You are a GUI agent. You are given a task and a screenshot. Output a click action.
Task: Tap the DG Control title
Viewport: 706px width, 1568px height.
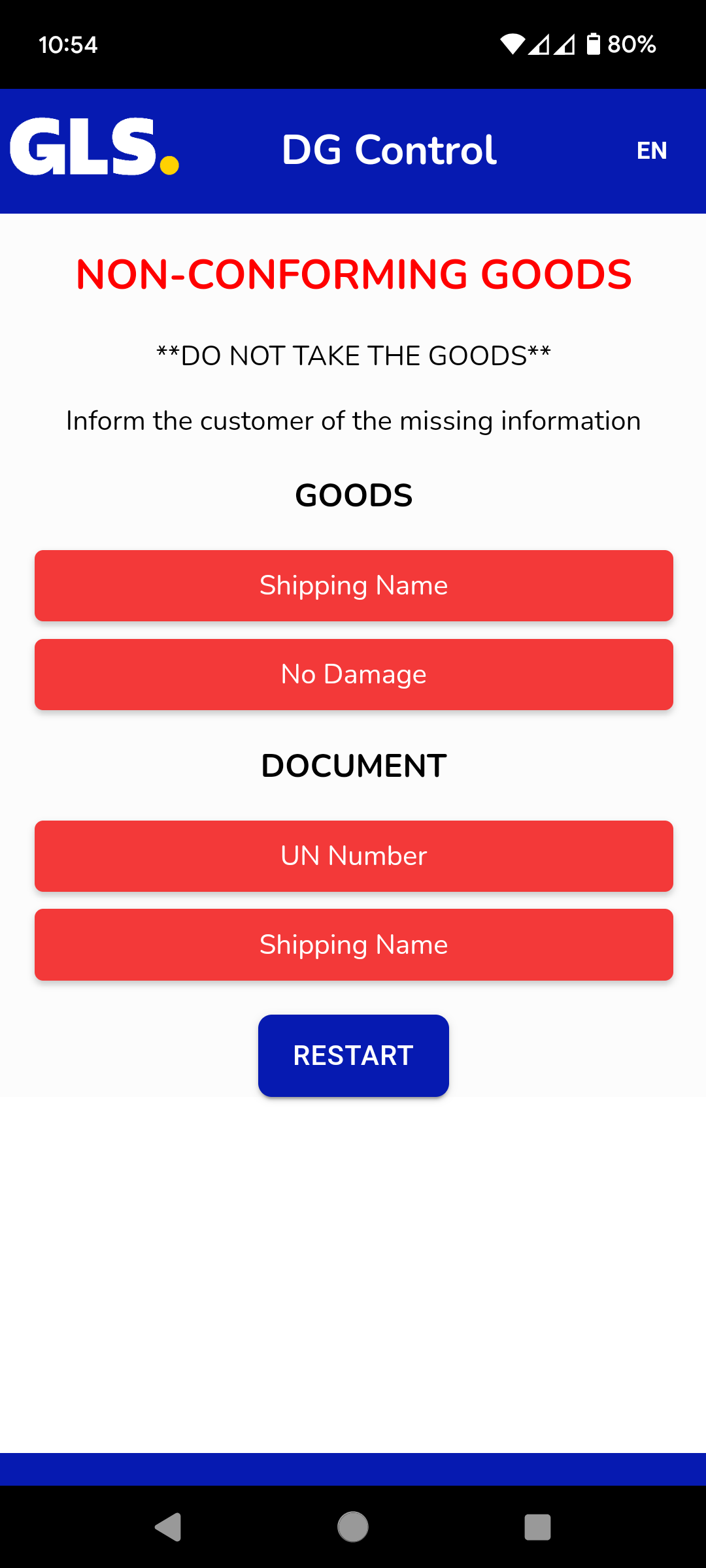(389, 150)
